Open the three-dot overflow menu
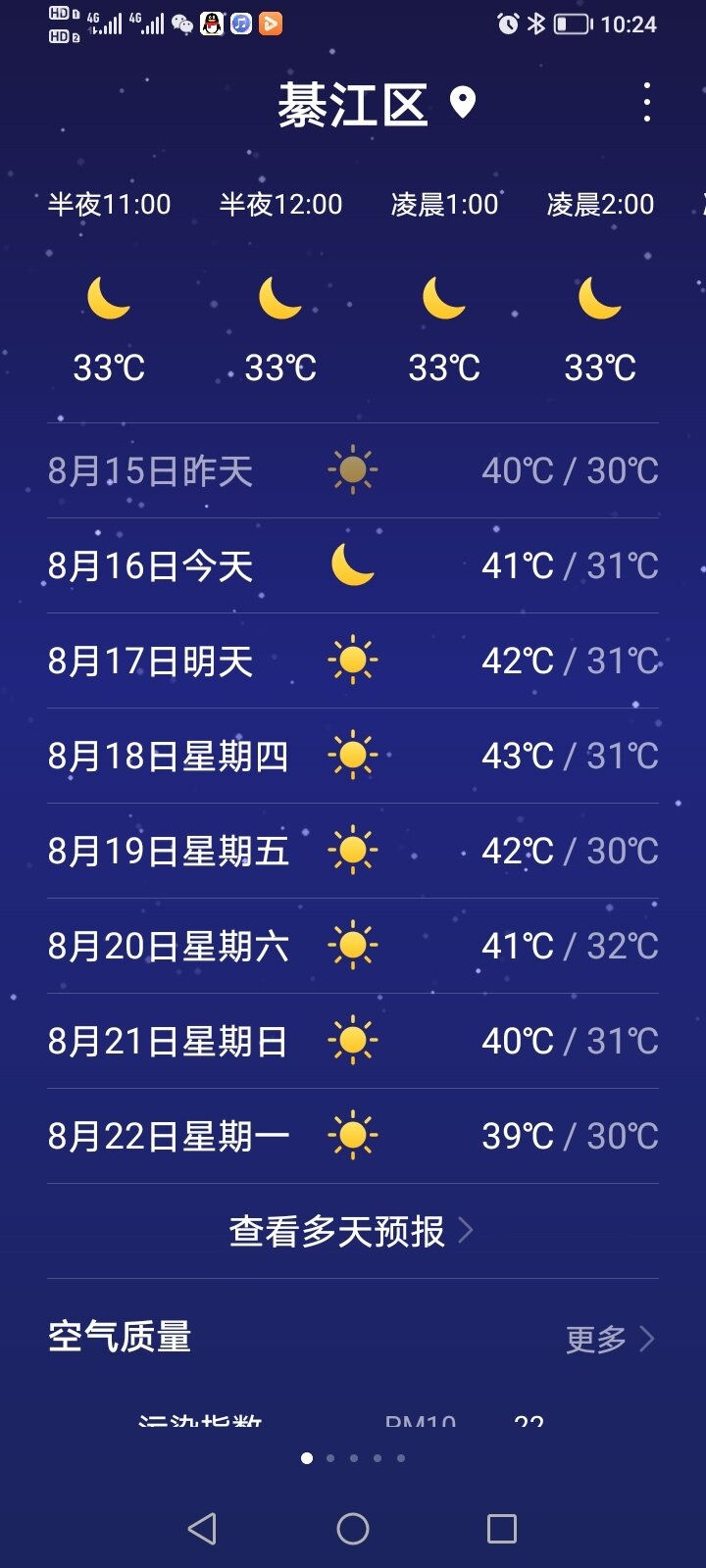Screen dimensions: 706x1568 pyautogui.click(x=646, y=103)
